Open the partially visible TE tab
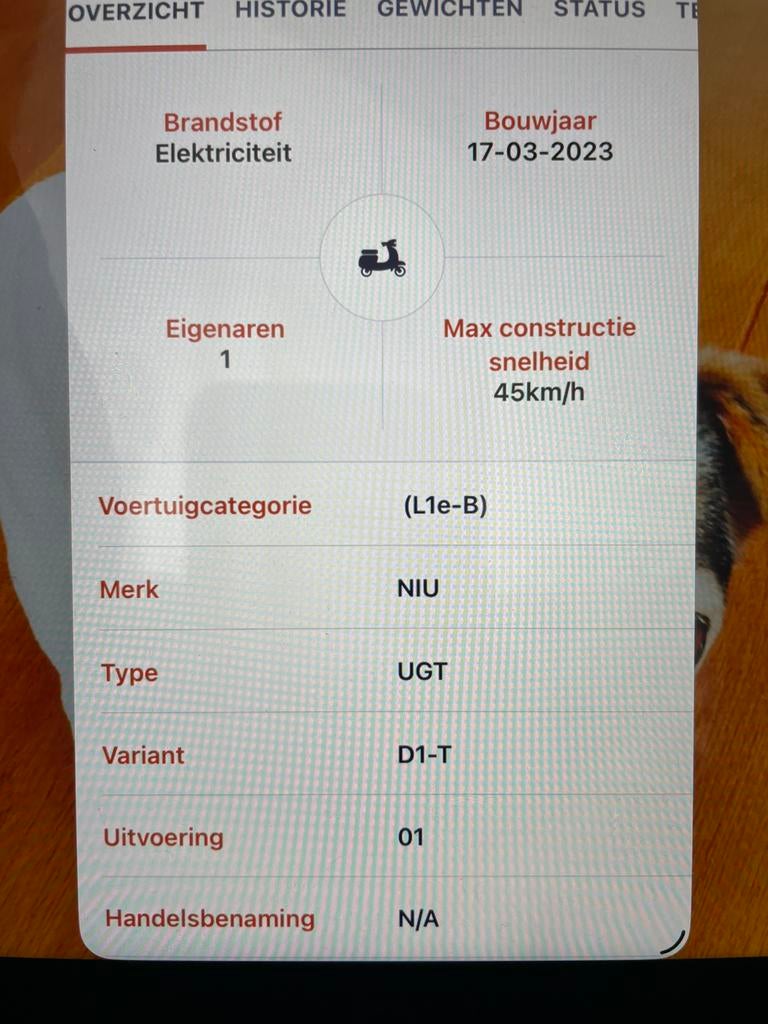 coord(689,10)
